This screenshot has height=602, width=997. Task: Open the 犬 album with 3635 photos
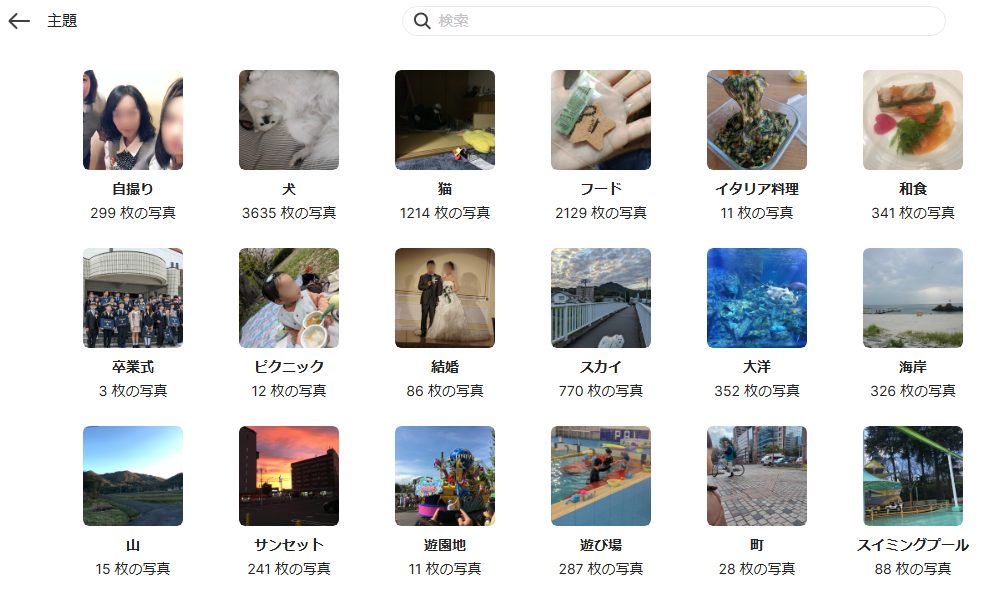click(x=289, y=120)
